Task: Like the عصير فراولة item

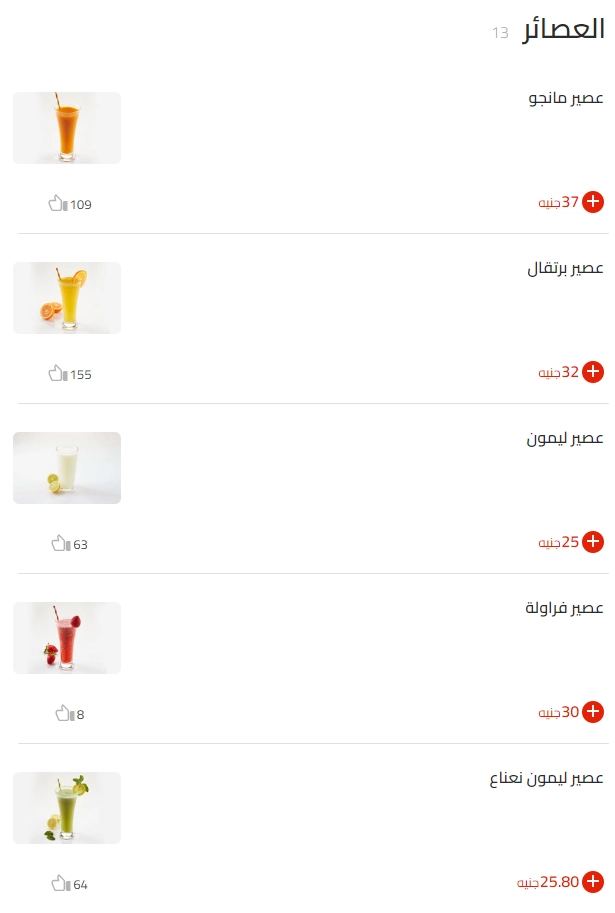Action: pyautogui.click(x=64, y=714)
